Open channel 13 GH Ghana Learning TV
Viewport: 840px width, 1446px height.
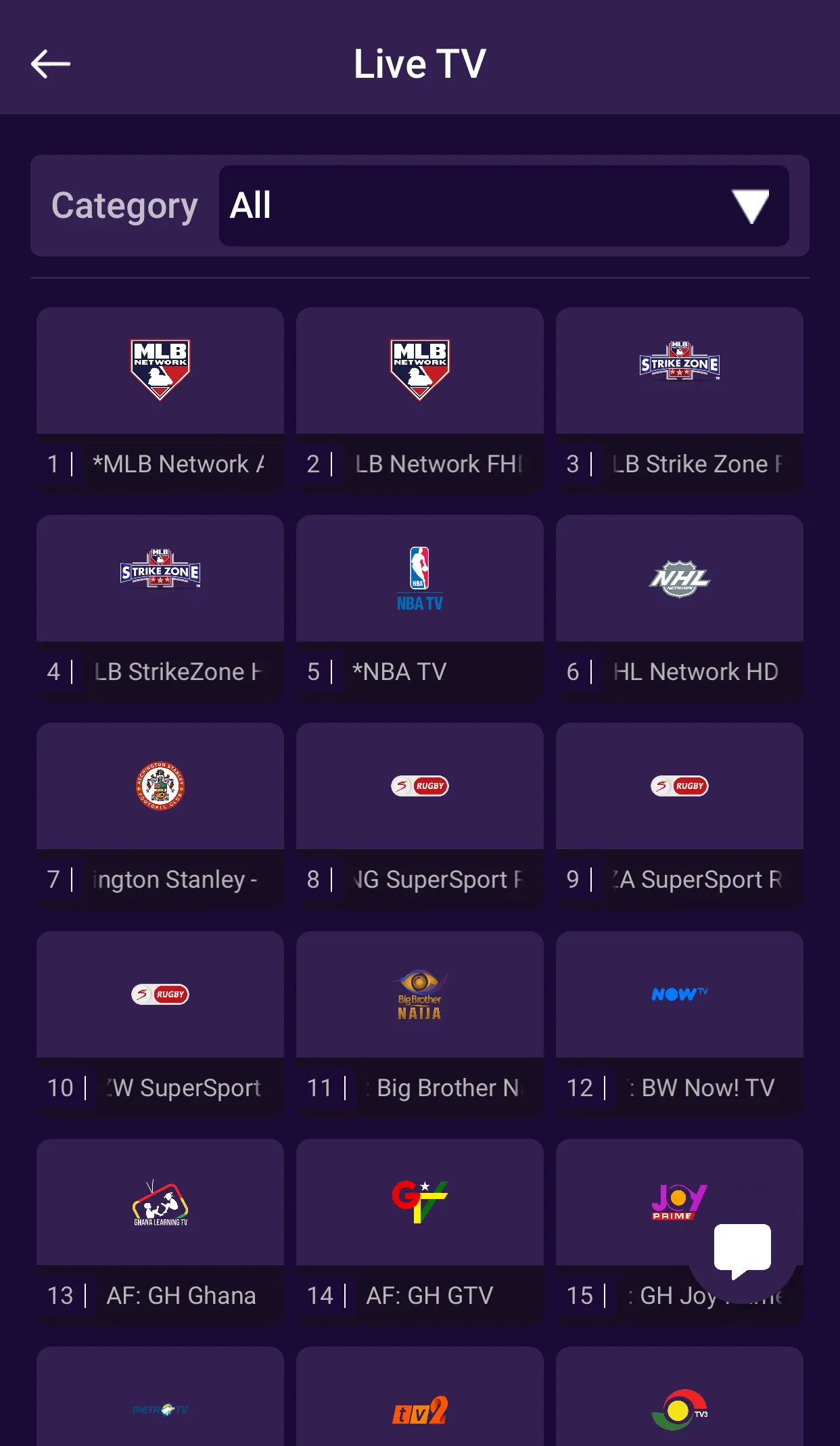click(160, 1231)
